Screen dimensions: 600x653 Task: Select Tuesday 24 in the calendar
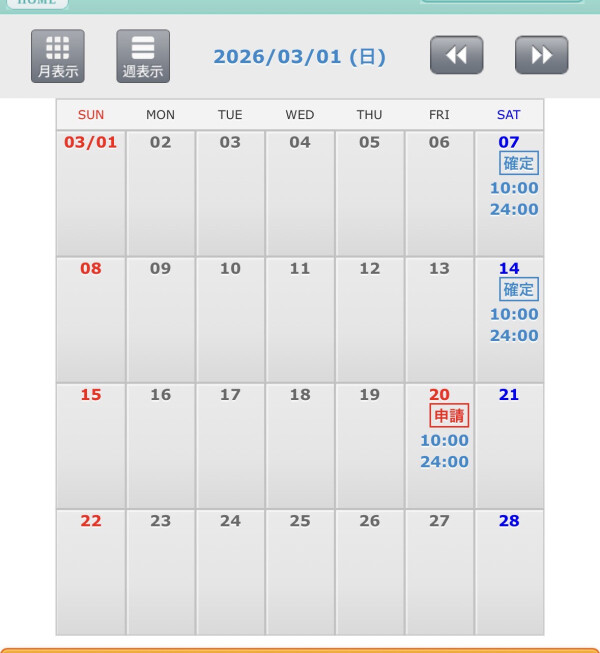click(230, 571)
